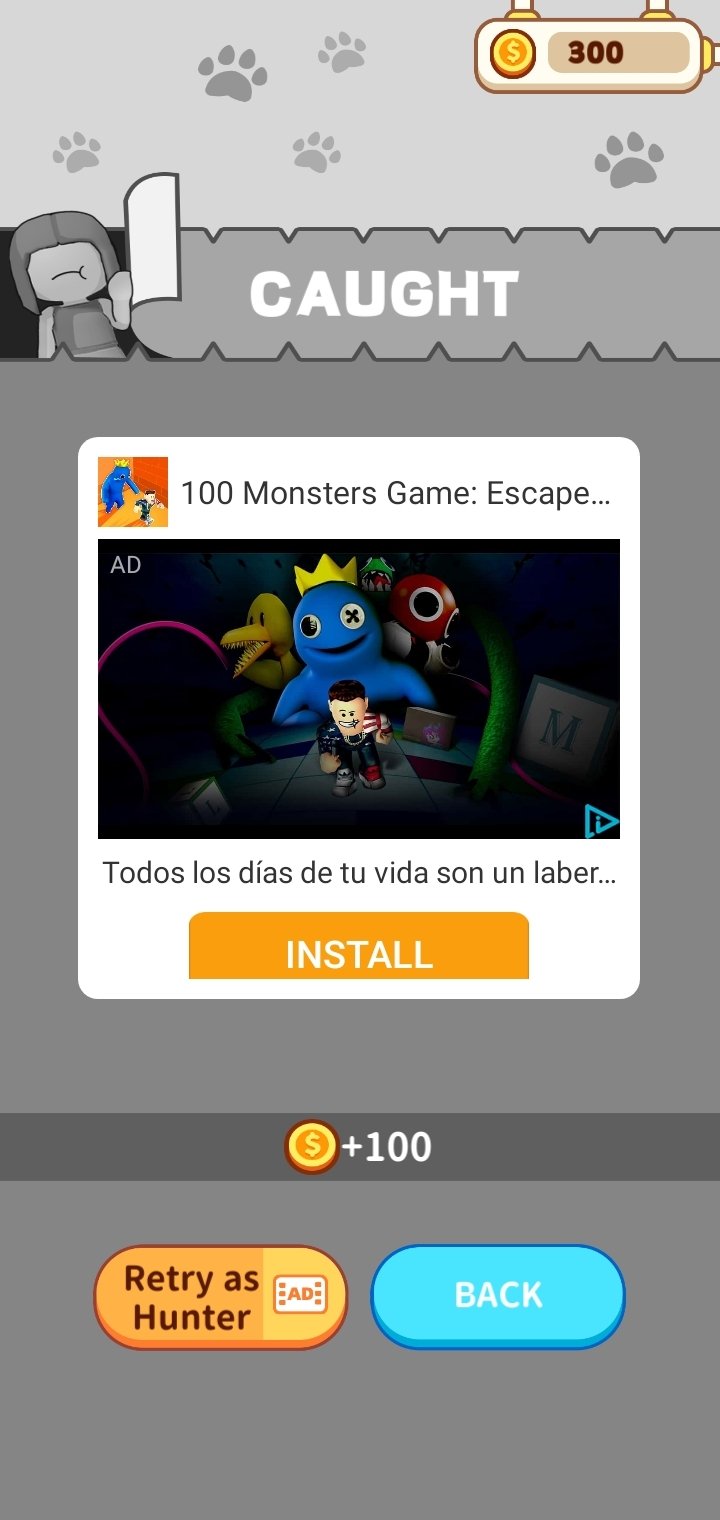This screenshot has width=720, height=1520.
Task: Tap the 100 Monsters Game title
Action: 395,493
